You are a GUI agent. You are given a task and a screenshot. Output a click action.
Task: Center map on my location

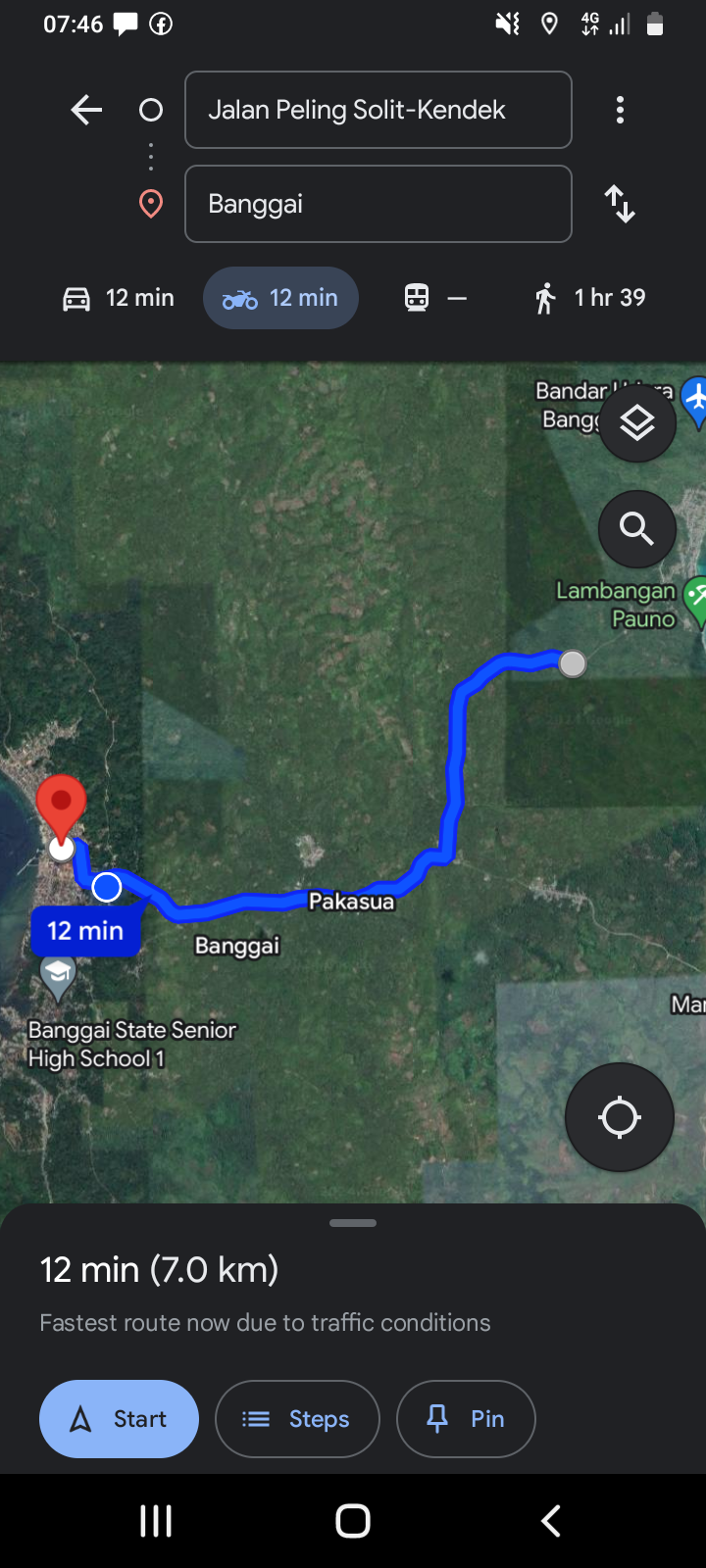620,1117
